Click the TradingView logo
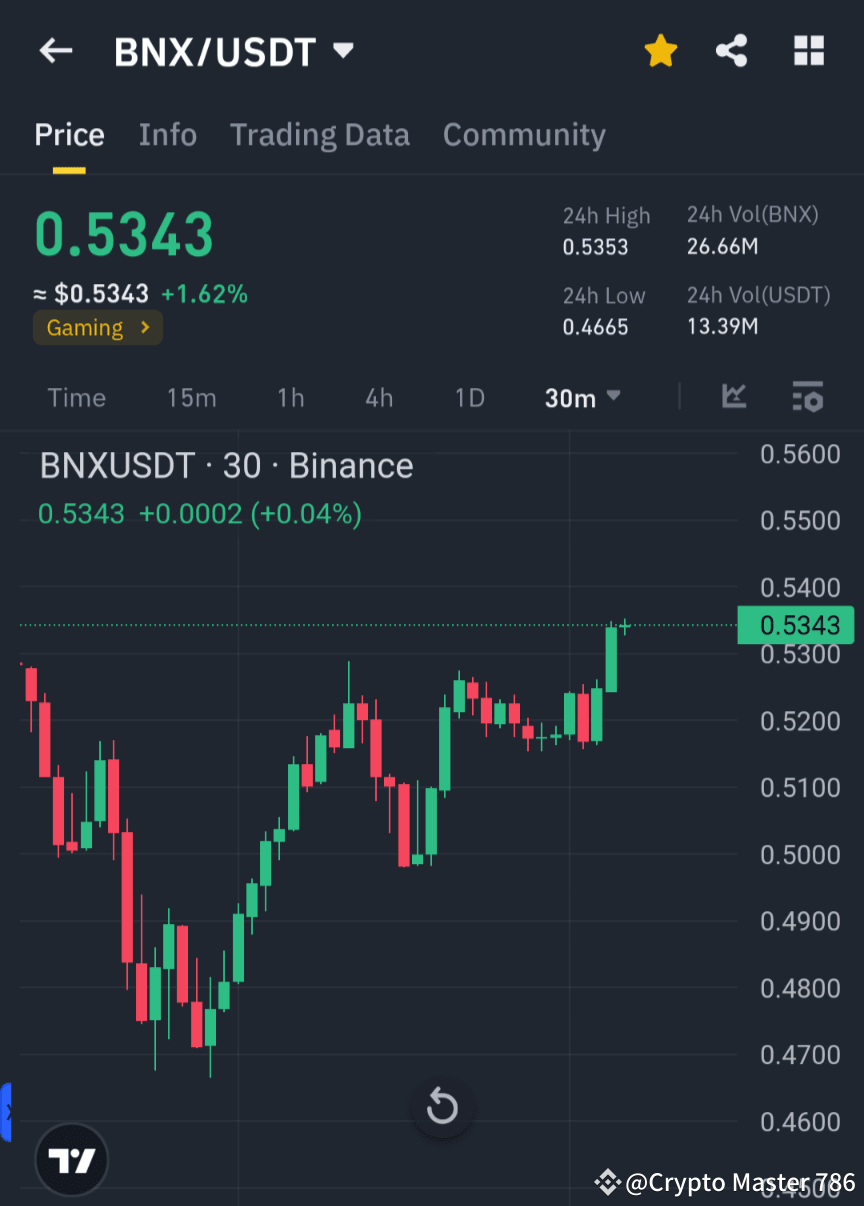Screen dimensions: 864x1206 point(71,1159)
